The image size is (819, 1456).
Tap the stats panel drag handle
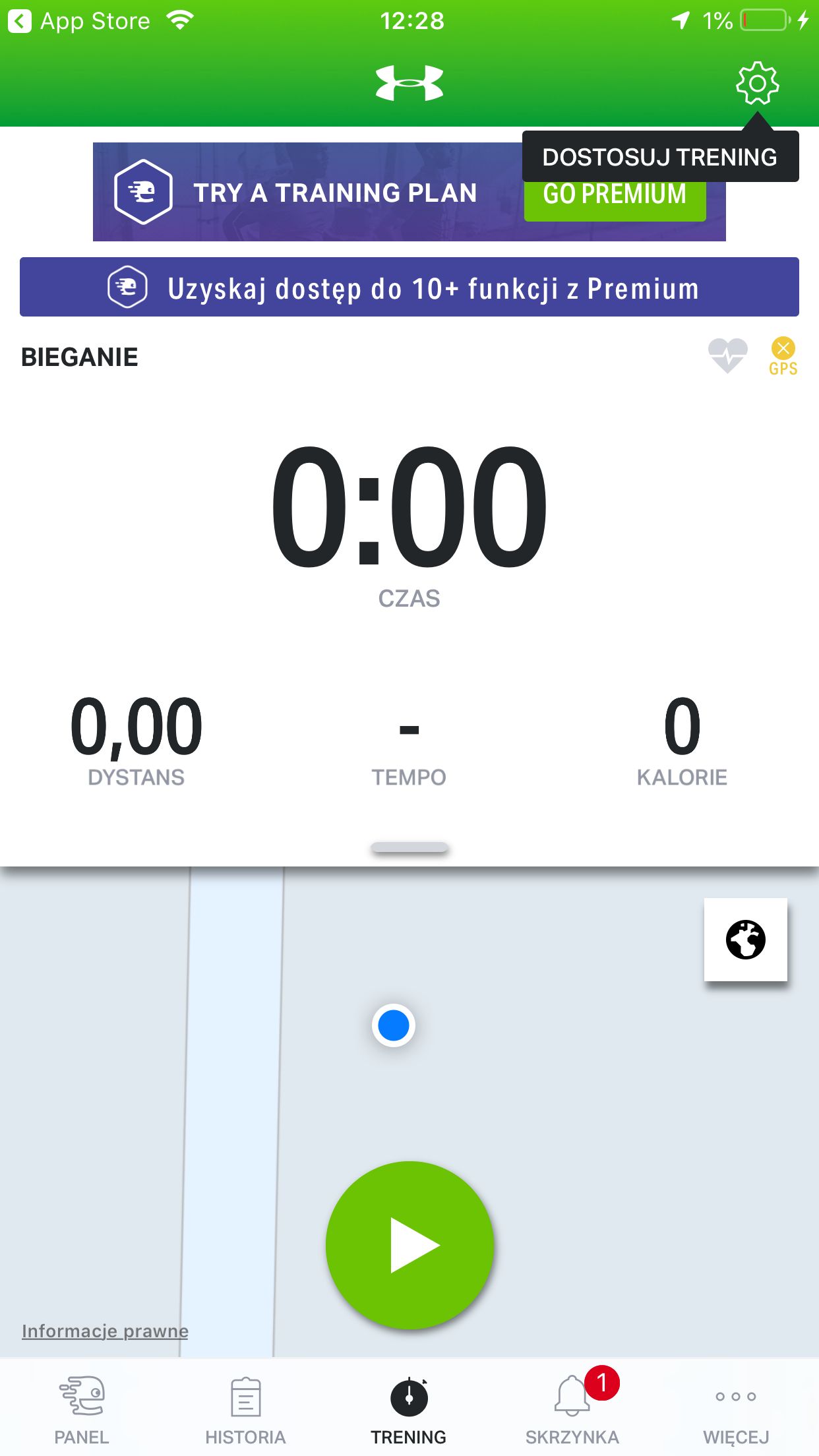tap(409, 847)
